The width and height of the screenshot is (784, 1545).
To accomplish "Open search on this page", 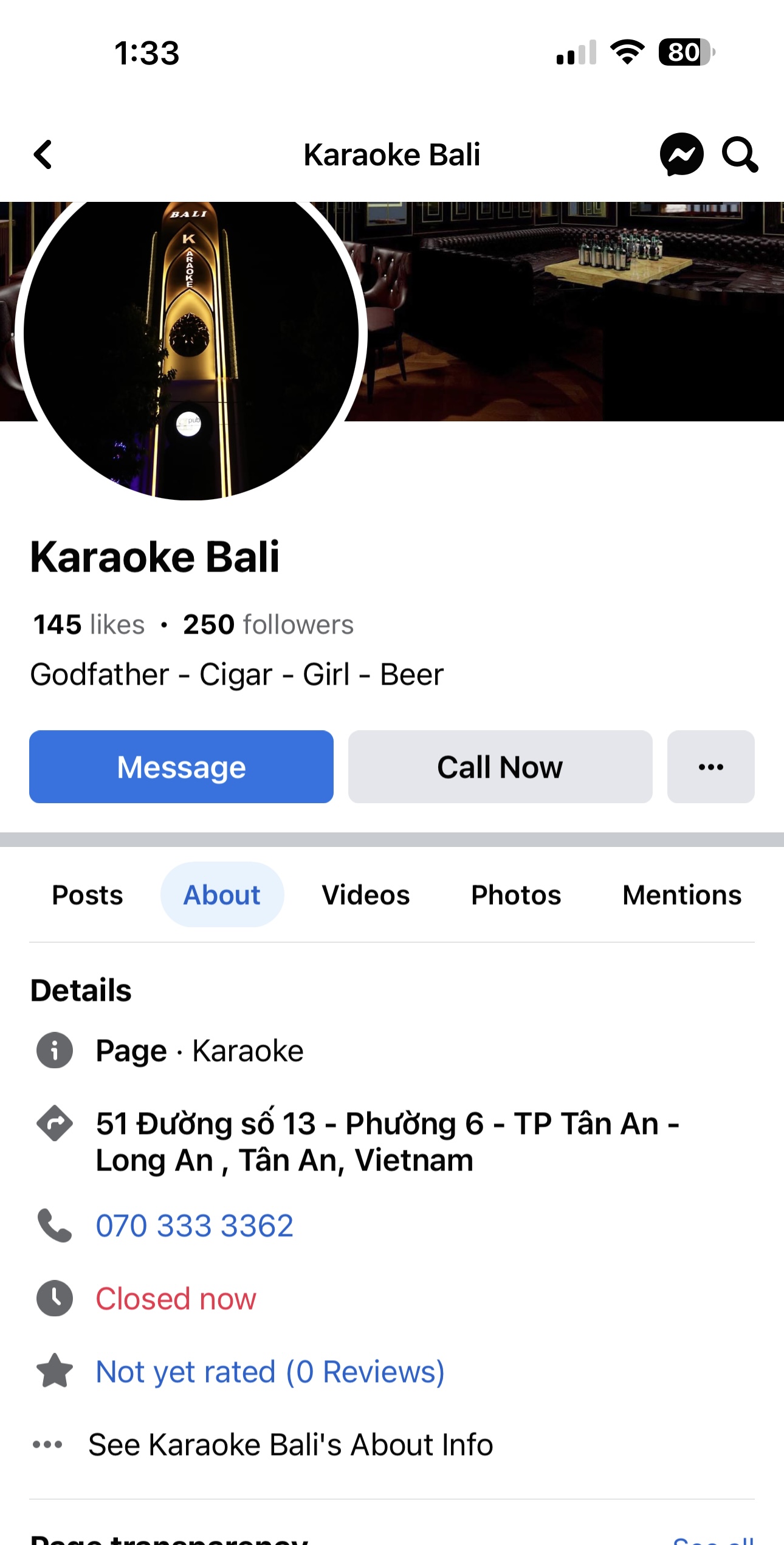I will 740,154.
